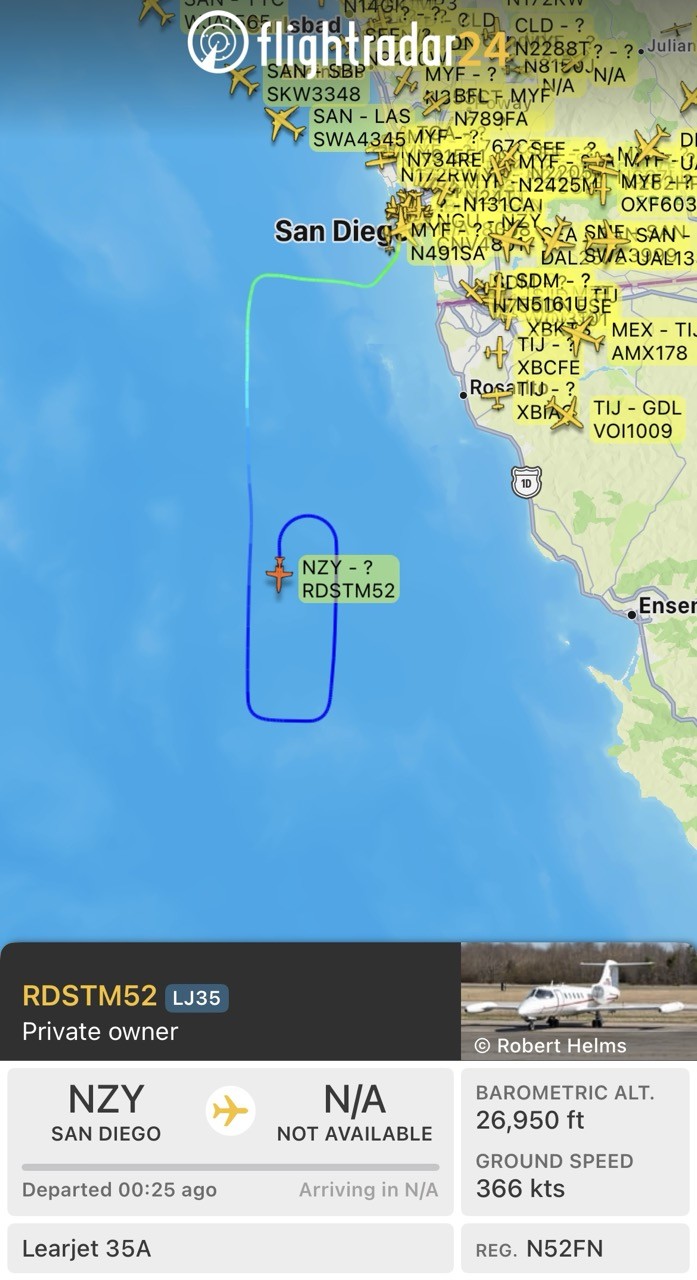The image size is (697, 1280).
Task: Select the VOI1009 TIJ - GDL flight label
Action: [636, 420]
